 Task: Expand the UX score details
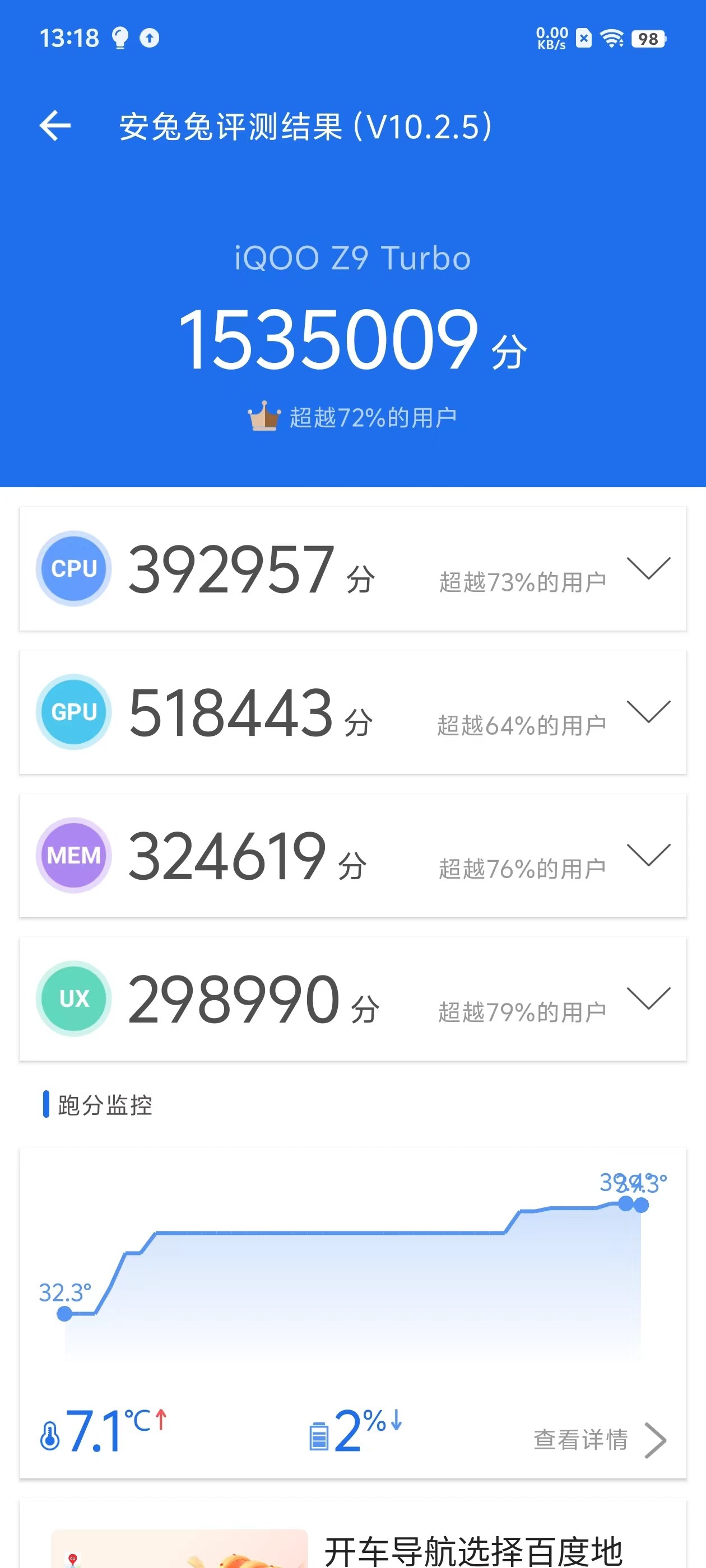(648, 998)
